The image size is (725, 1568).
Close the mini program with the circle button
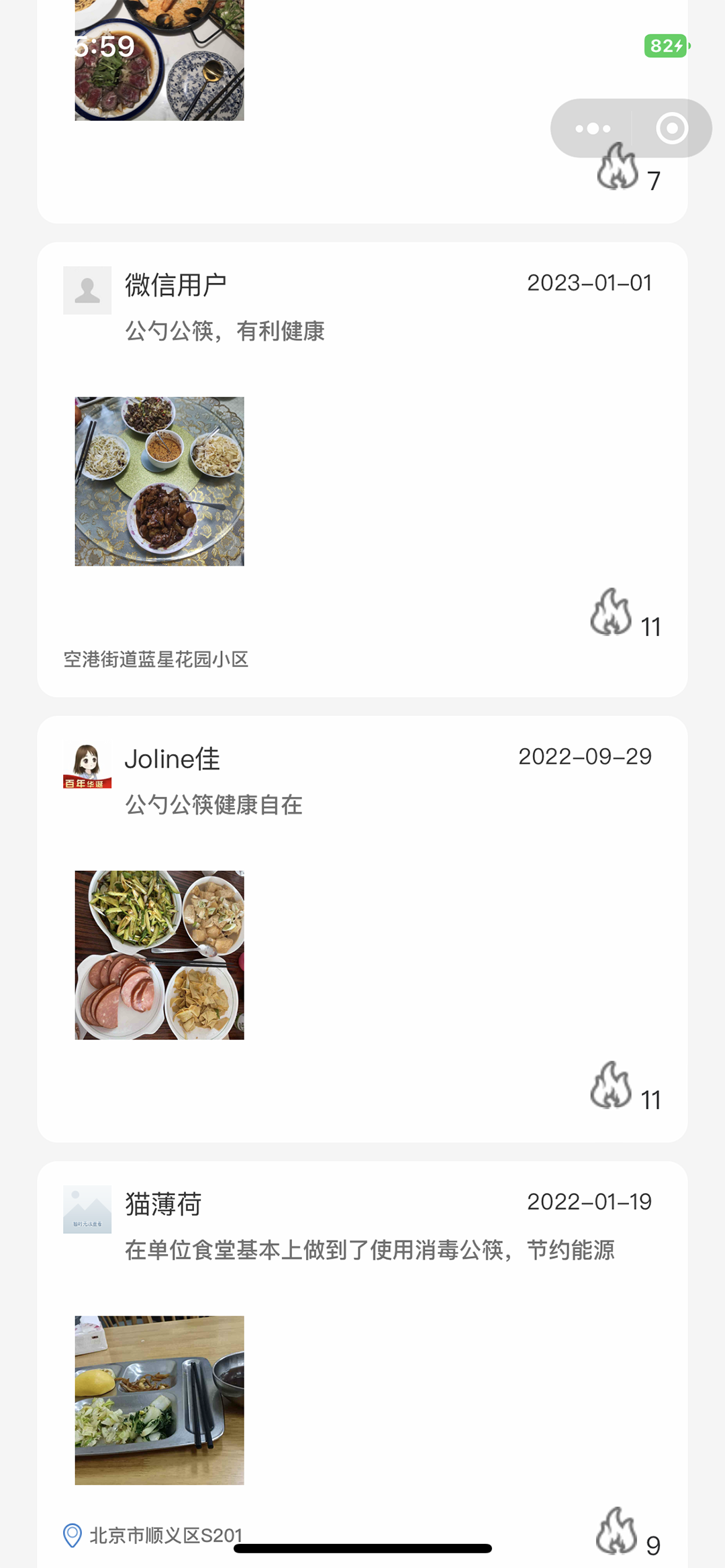(672, 128)
